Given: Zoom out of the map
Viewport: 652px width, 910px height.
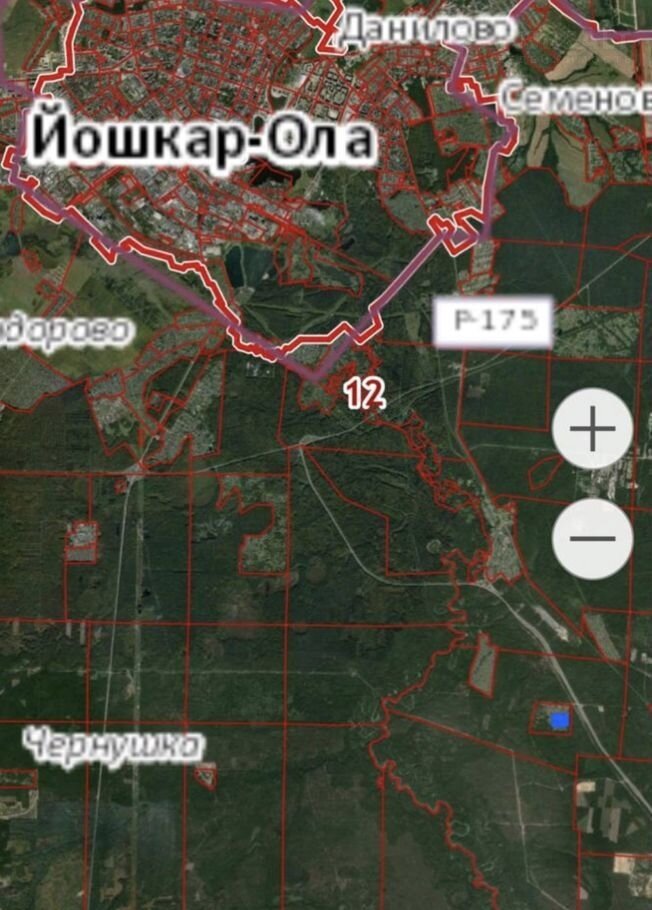Looking at the screenshot, I should click(x=593, y=539).
